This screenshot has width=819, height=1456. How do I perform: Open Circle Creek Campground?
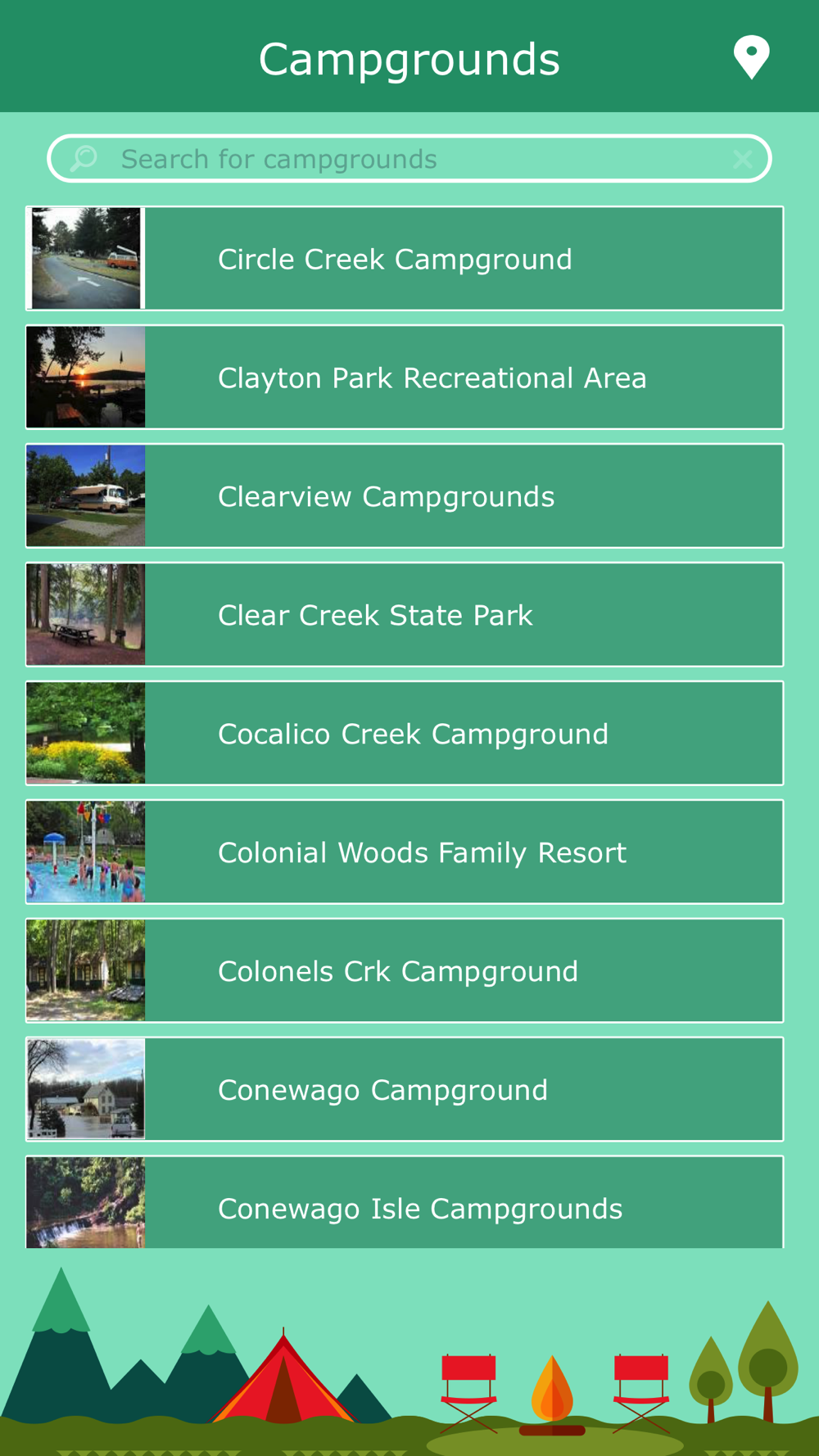pyautogui.click(x=405, y=259)
